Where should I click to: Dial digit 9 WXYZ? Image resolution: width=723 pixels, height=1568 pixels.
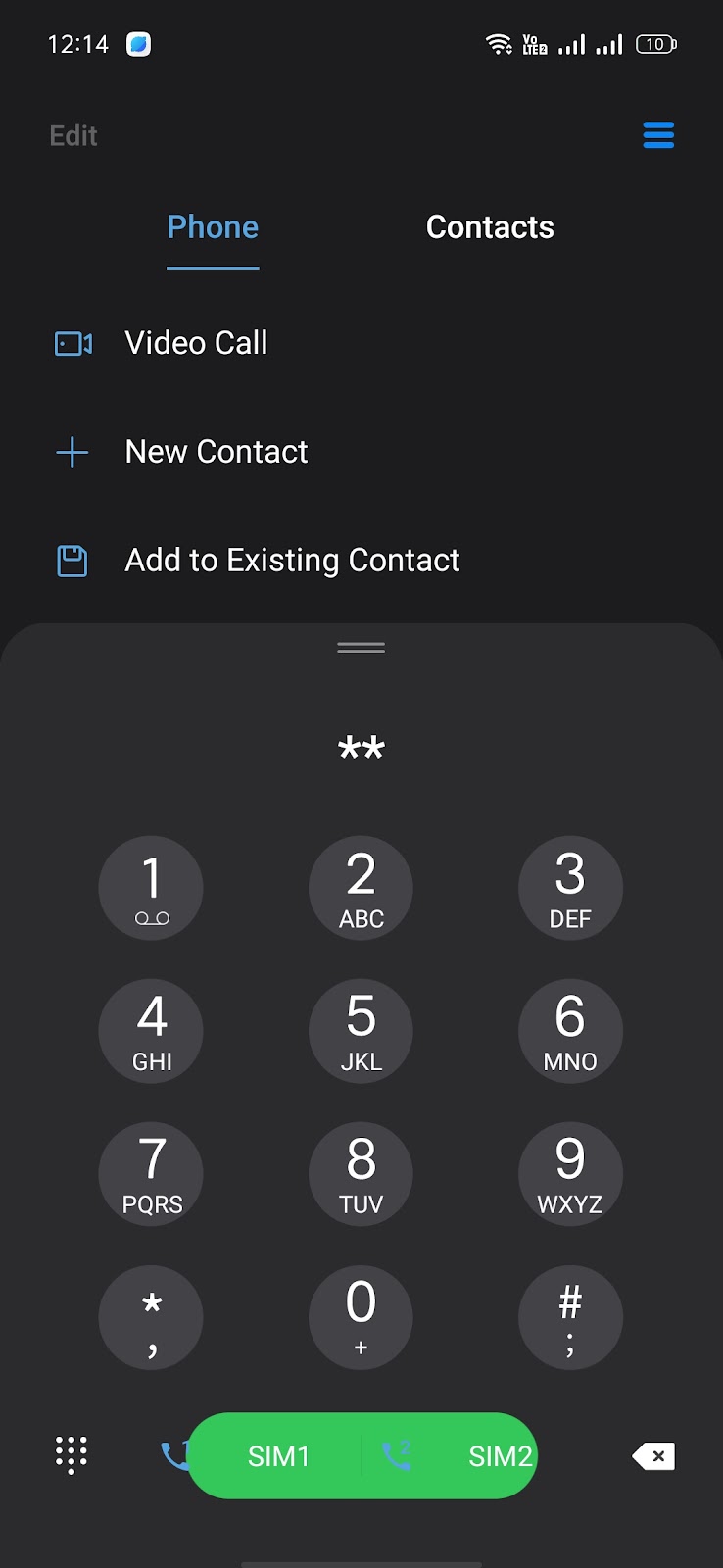[570, 1174]
